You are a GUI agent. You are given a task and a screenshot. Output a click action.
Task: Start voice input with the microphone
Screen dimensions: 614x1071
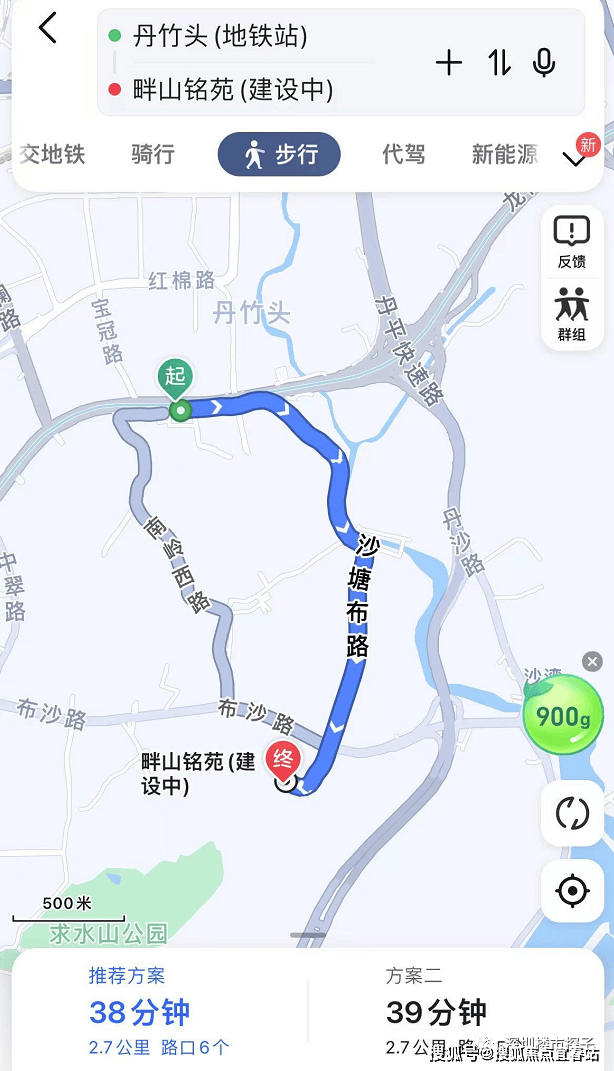coord(544,63)
